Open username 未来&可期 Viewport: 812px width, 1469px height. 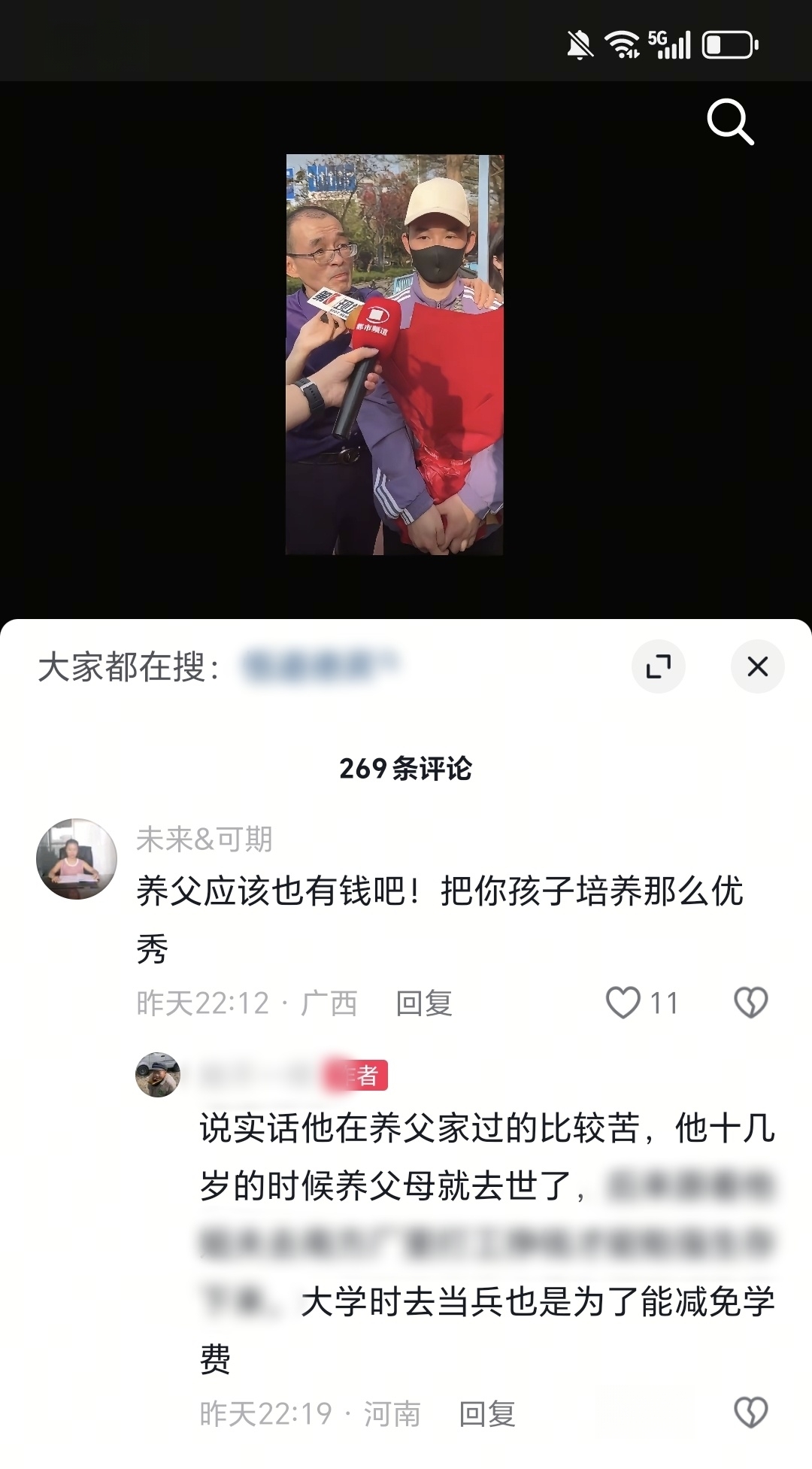(x=204, y=839)
